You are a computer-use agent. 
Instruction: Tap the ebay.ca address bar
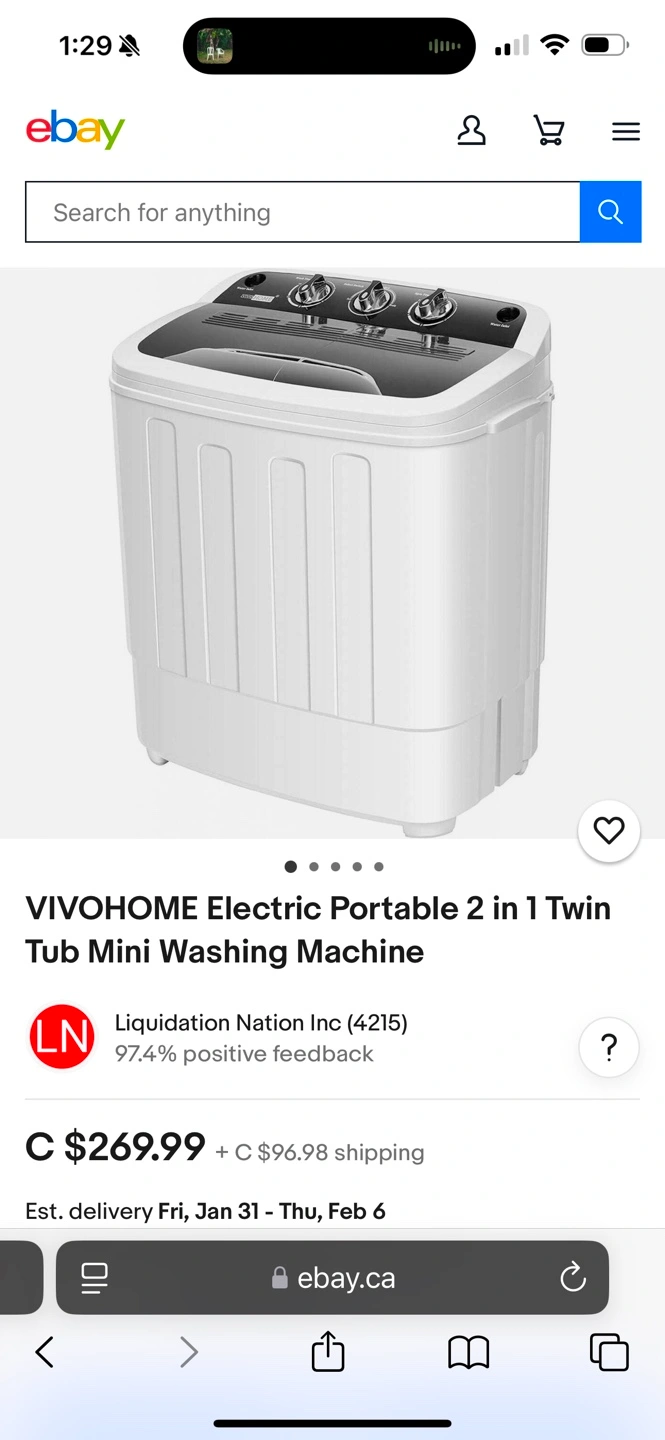tap(335, 1277)
